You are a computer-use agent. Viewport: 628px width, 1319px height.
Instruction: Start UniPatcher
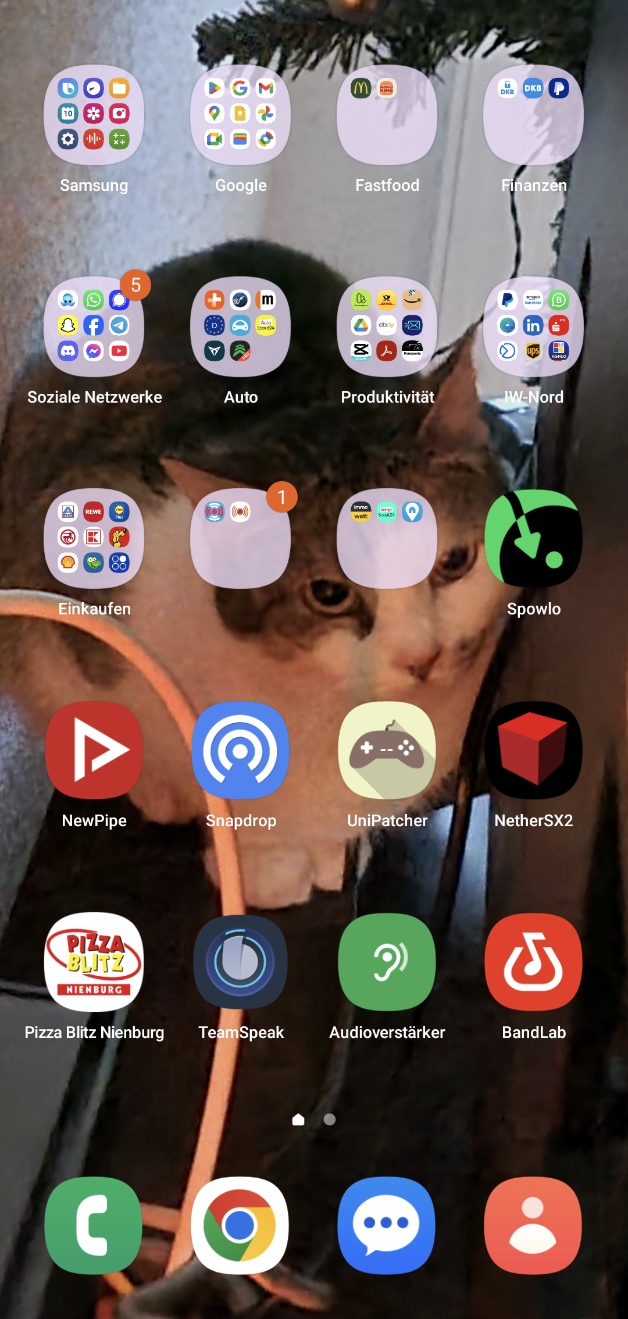[387, 750]
